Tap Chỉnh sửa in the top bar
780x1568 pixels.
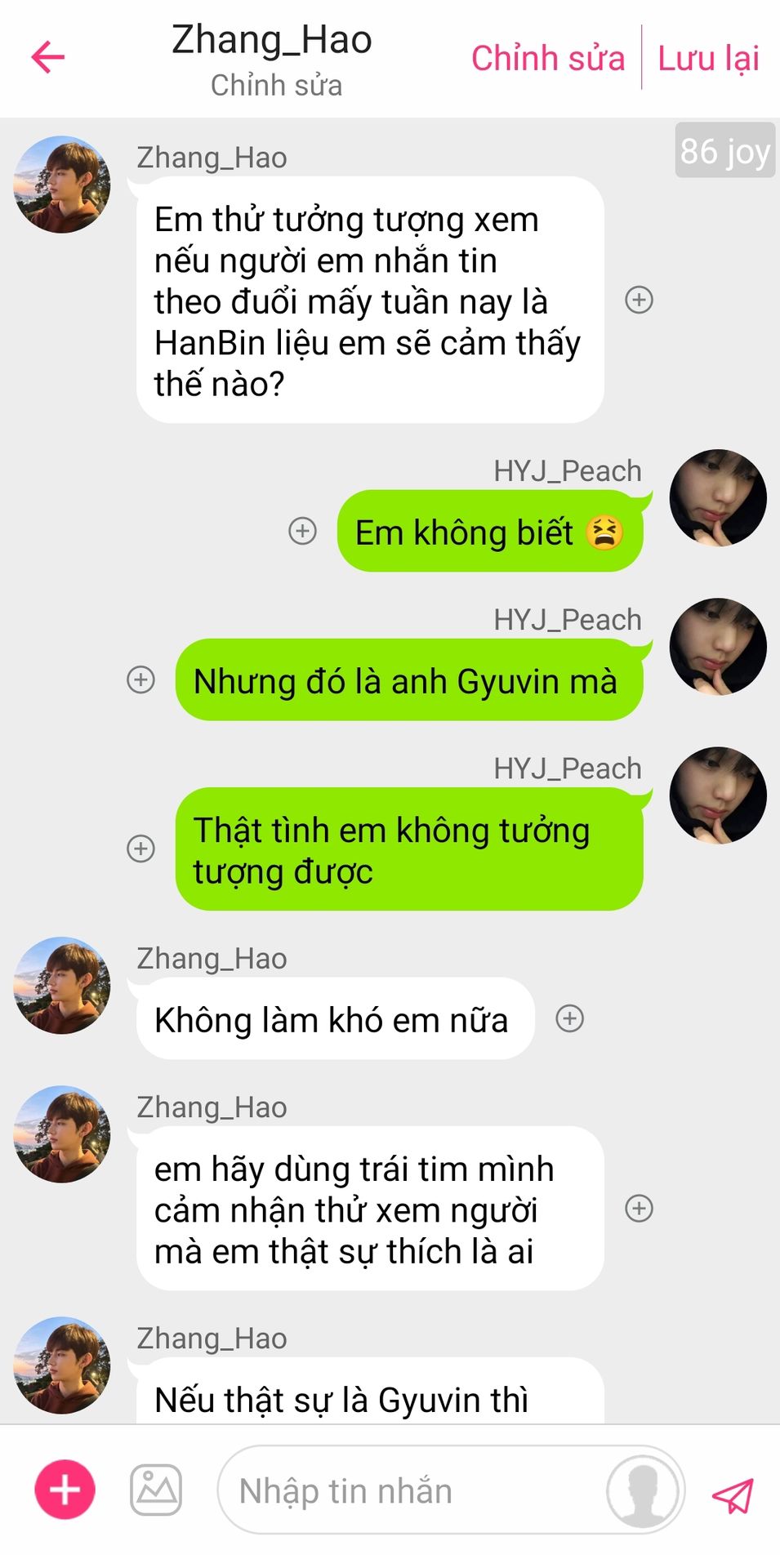pos(547,59)
